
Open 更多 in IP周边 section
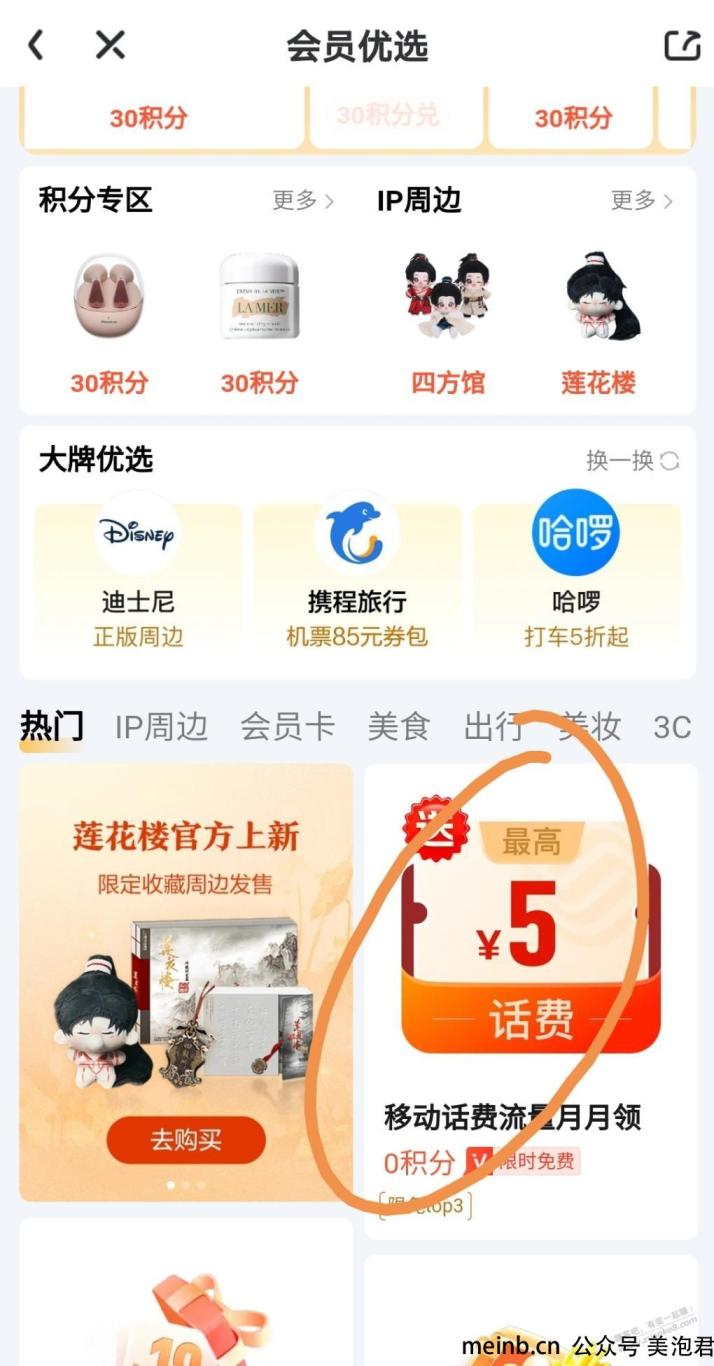point(641,201)
